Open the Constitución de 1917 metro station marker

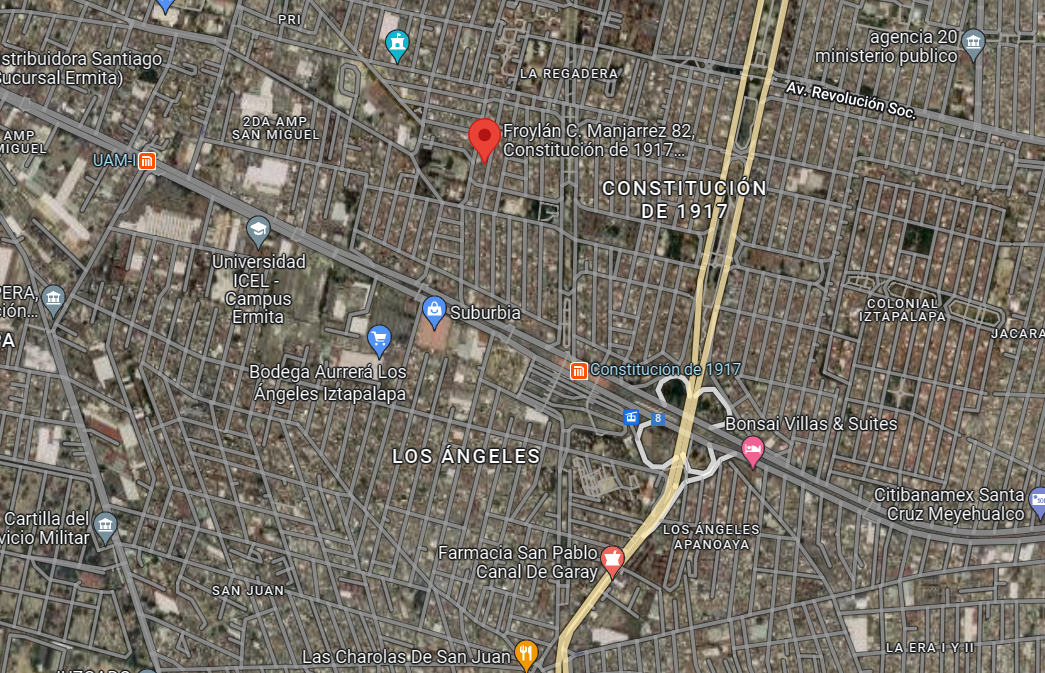point(578,370)
